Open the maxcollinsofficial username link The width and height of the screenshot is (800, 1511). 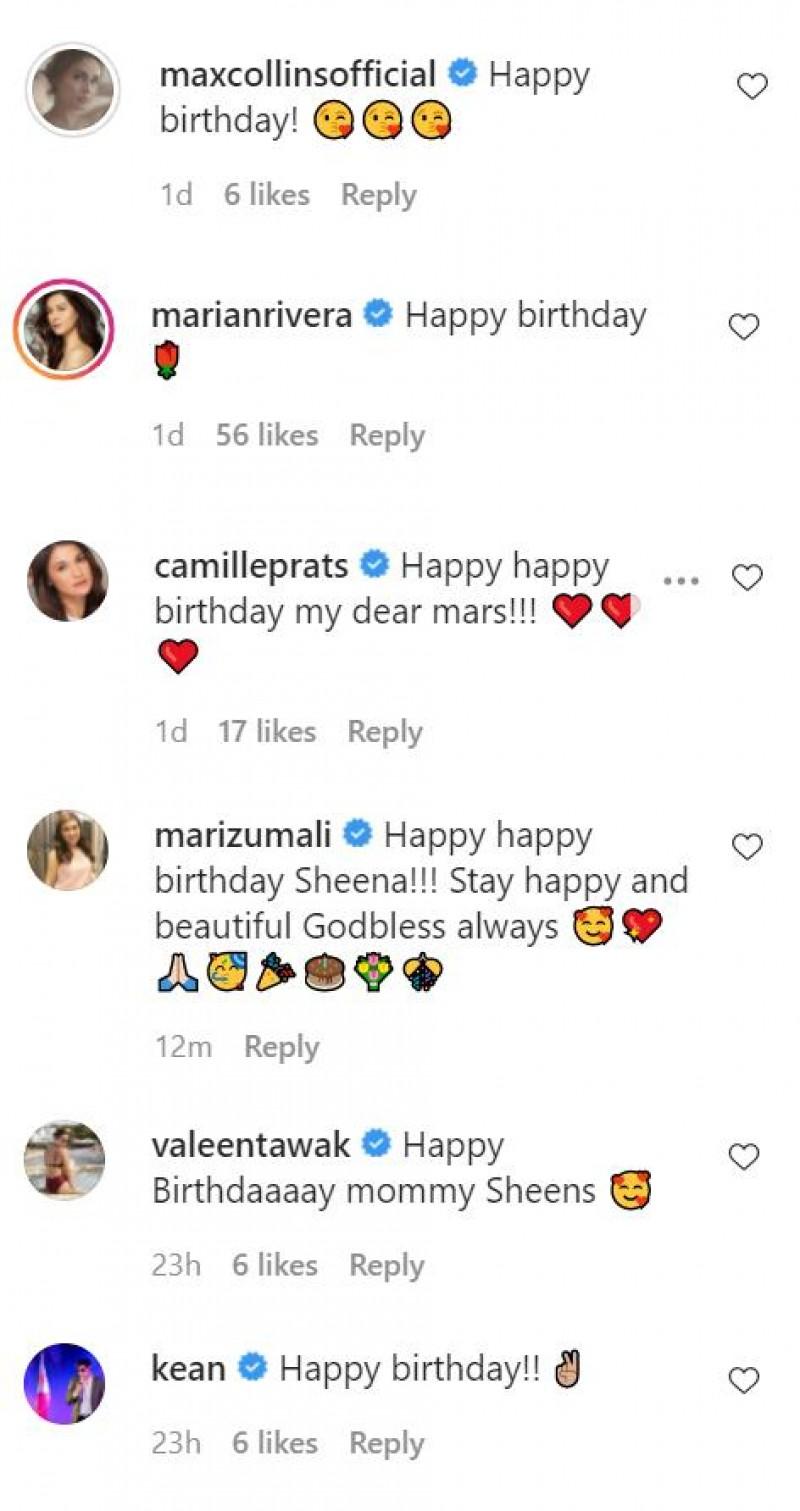[x=298, y=75]
